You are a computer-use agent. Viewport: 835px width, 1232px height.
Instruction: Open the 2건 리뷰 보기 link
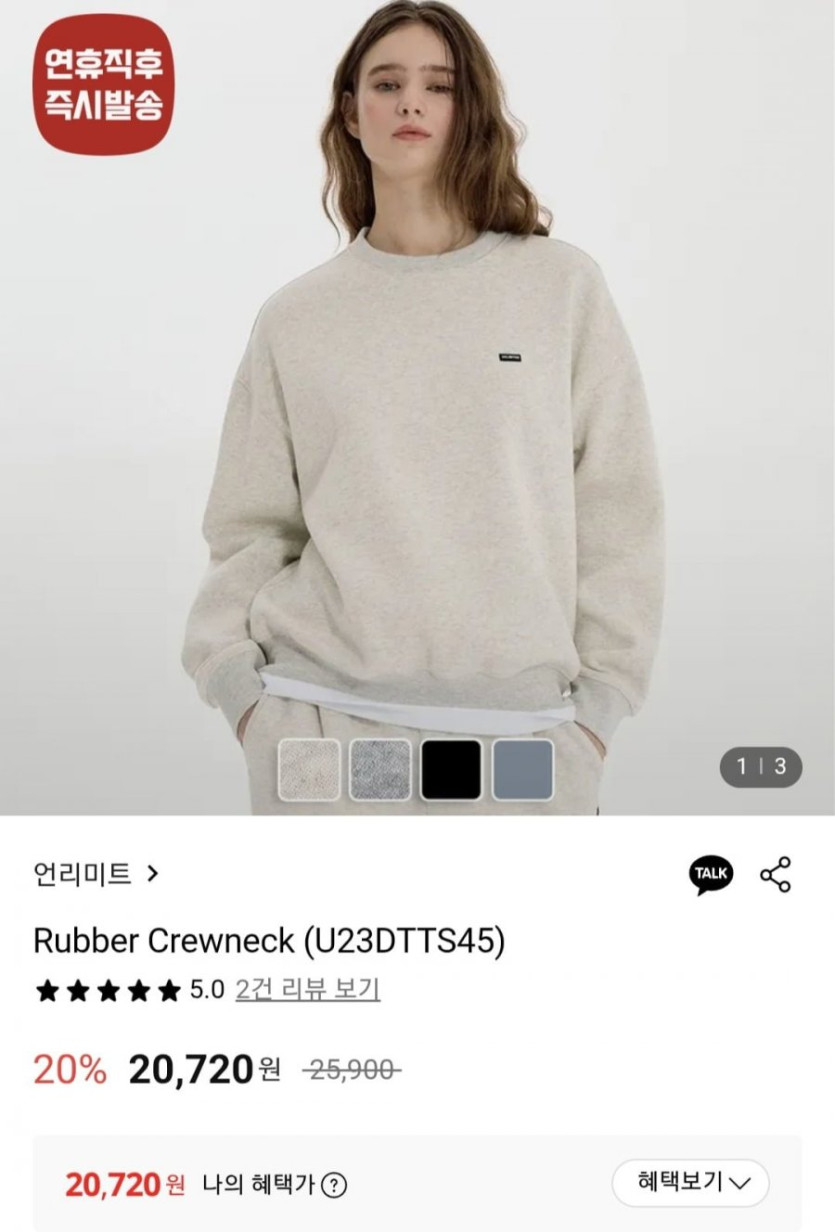(307, 990)
